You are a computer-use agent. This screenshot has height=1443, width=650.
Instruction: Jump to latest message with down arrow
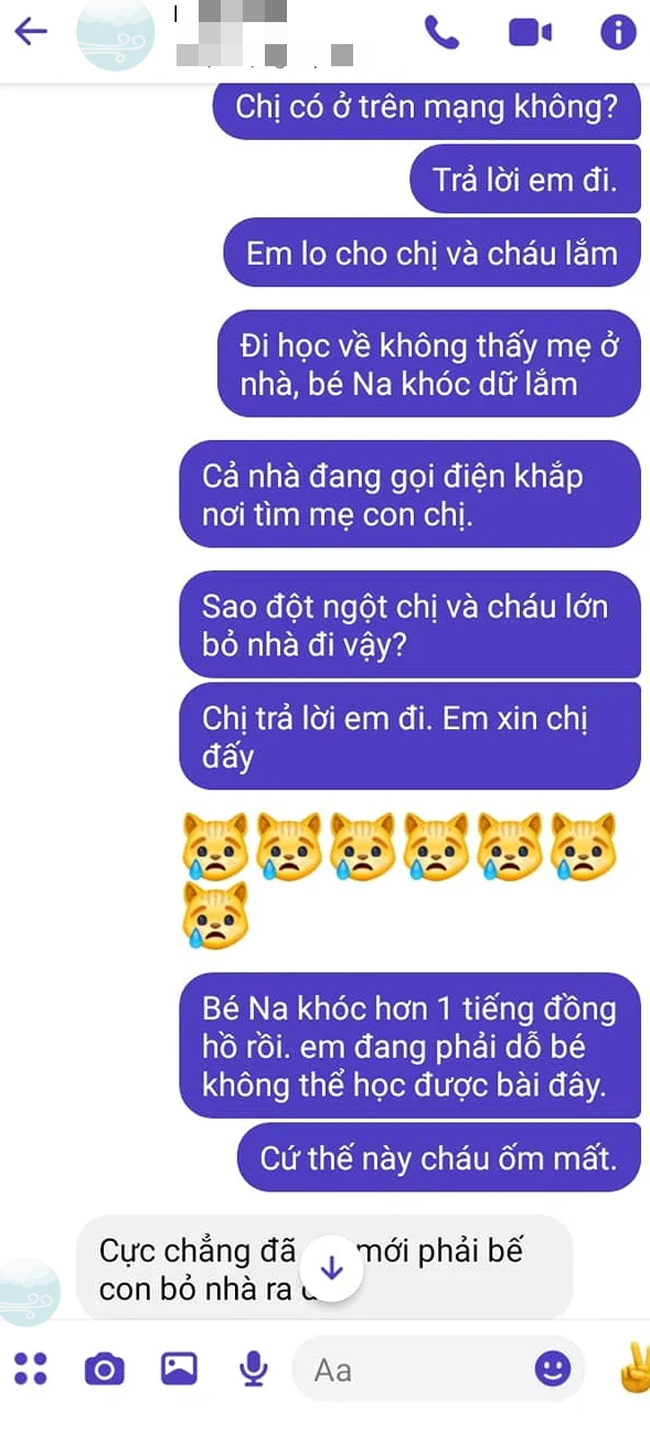[x=332, y=1268]
